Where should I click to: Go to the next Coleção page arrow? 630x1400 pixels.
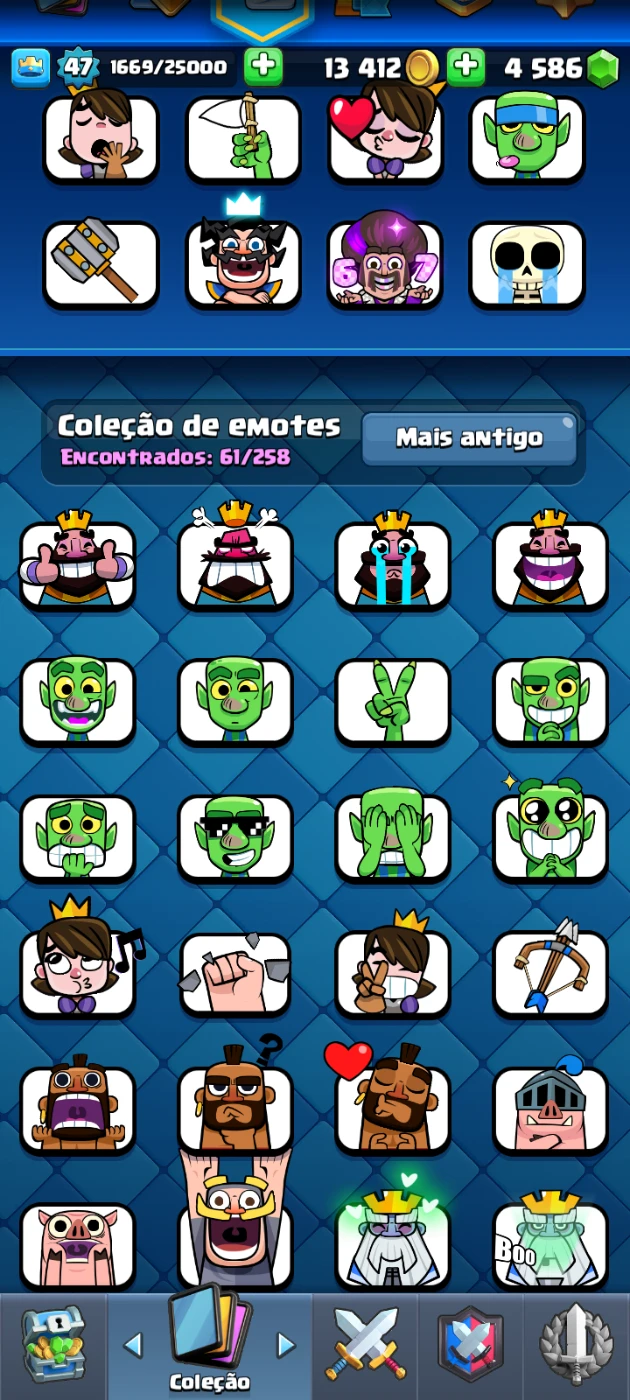(287, 1345)
